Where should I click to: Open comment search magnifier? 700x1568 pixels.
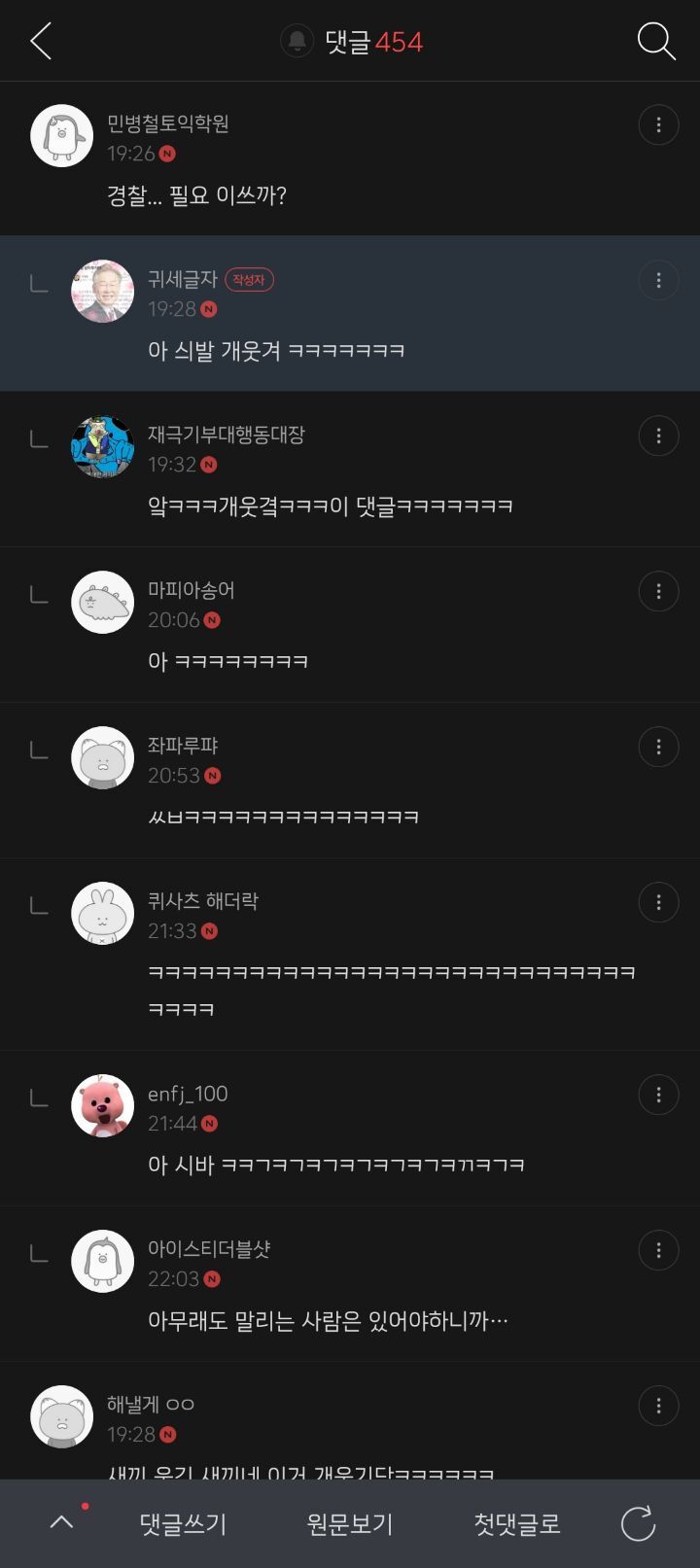656,42
